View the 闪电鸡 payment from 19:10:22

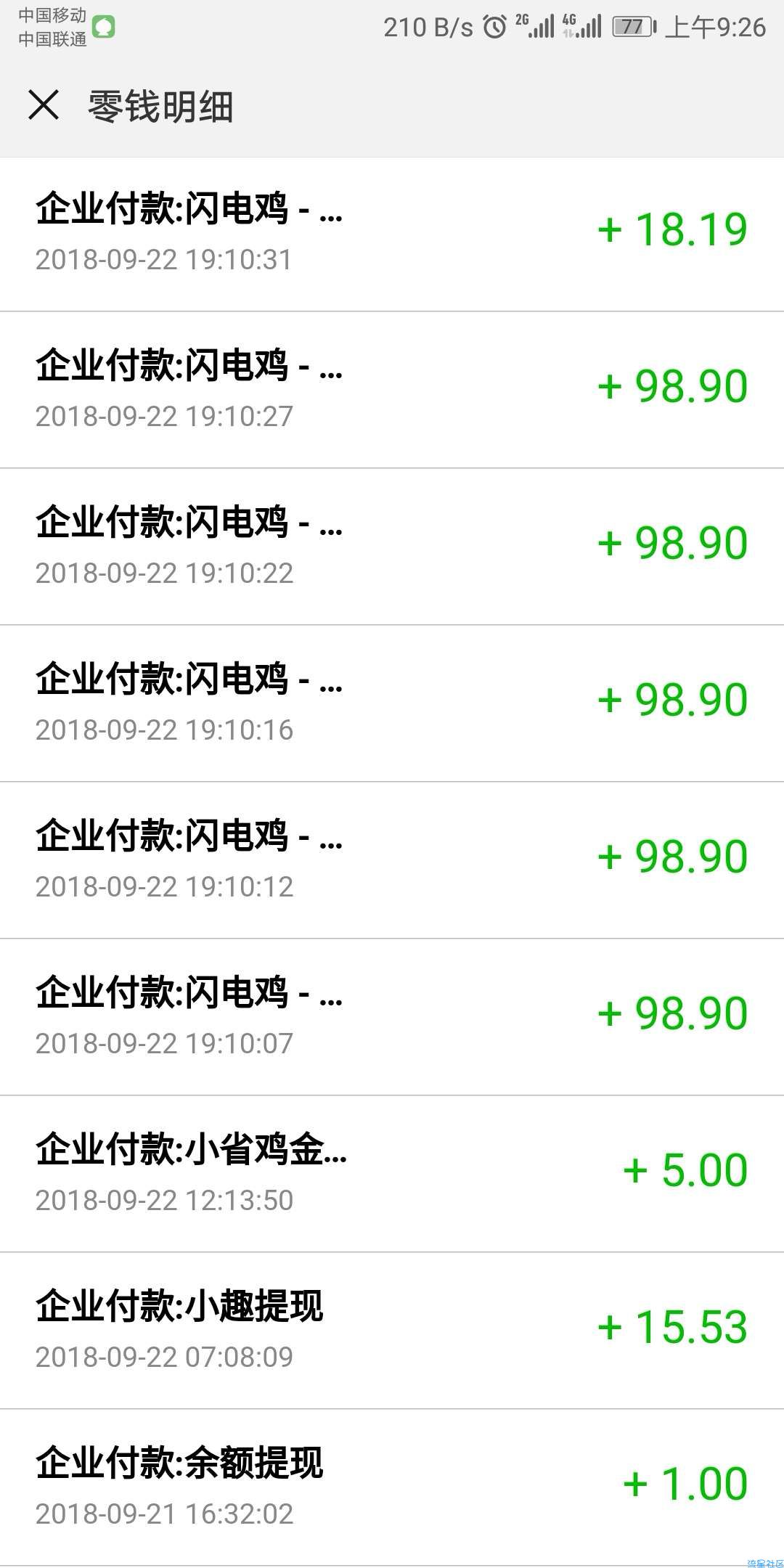[x=392, y=547]
